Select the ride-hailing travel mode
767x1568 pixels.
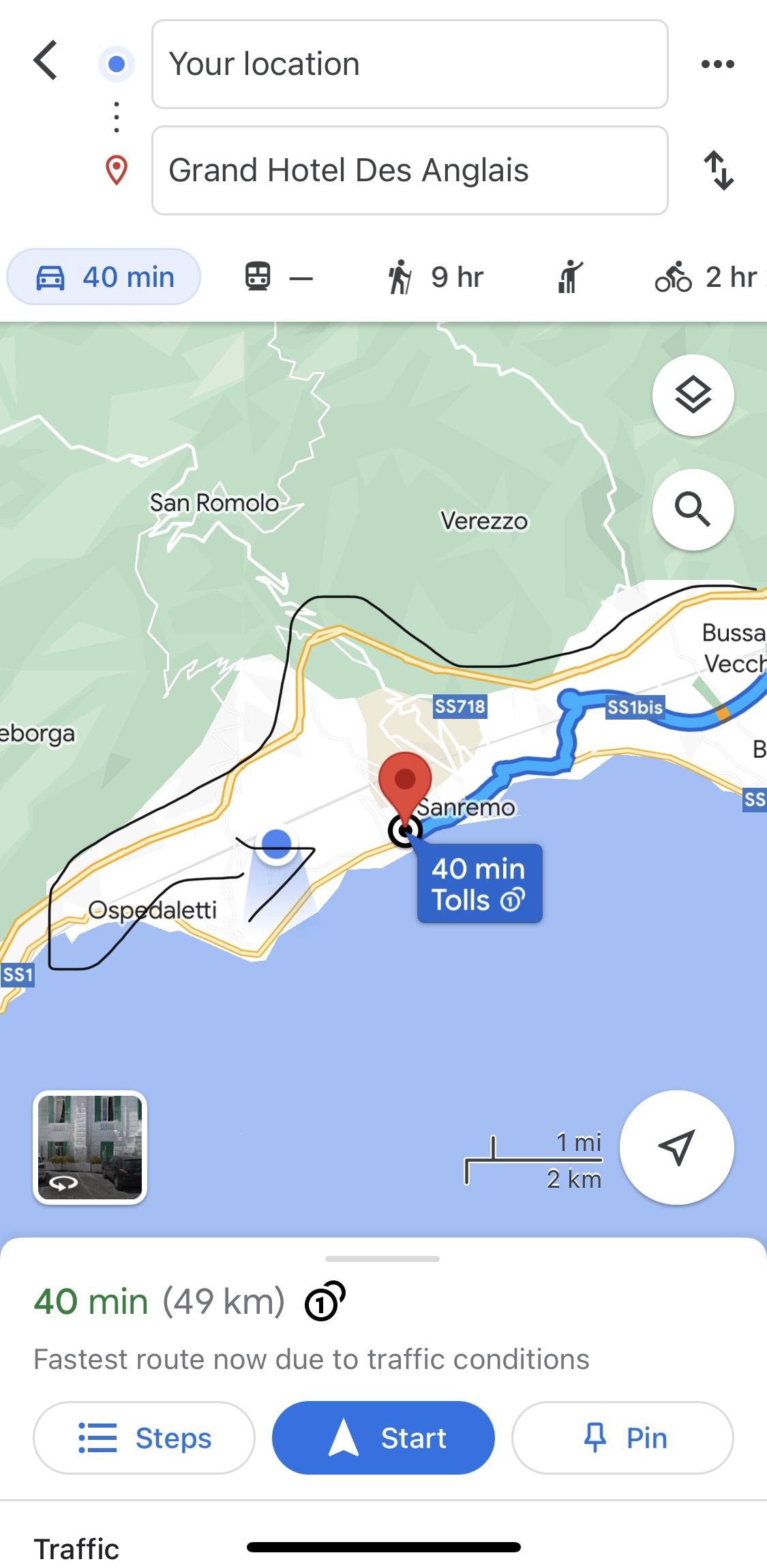[571, 277]
